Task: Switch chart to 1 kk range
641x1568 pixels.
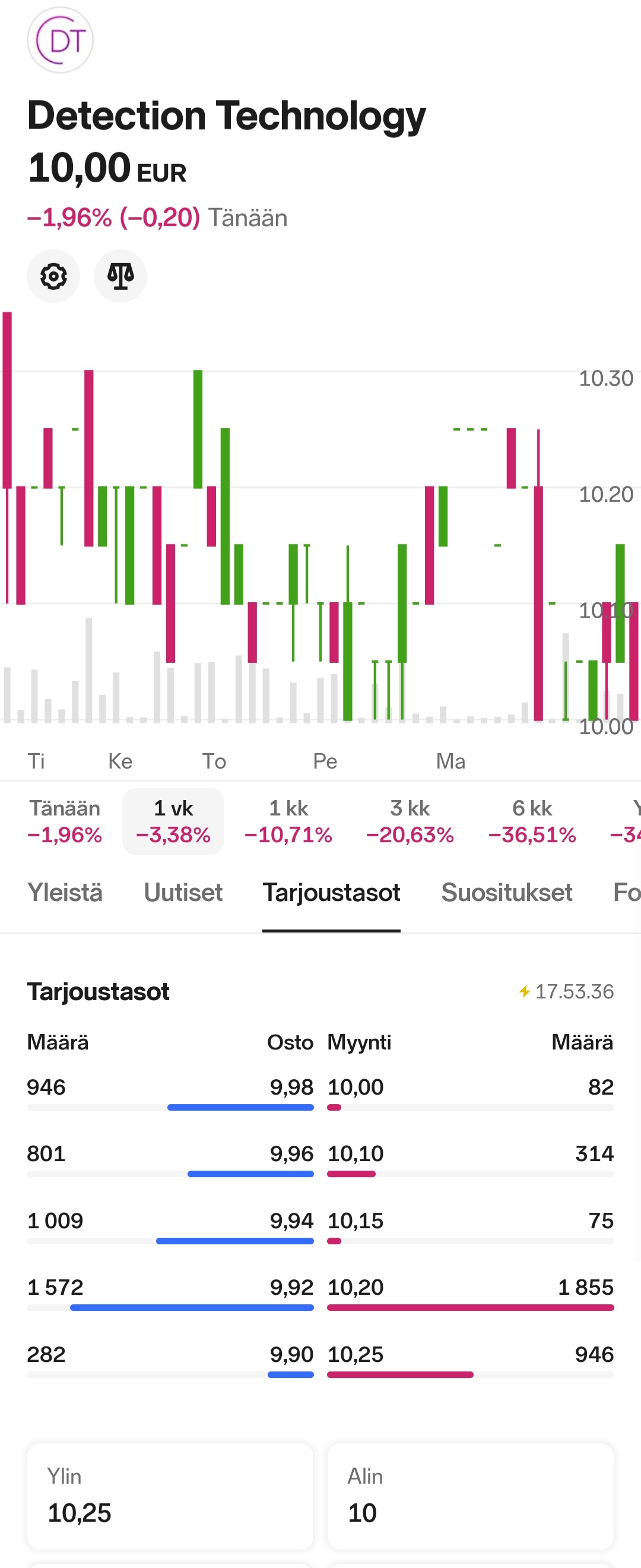Action: 288,821
